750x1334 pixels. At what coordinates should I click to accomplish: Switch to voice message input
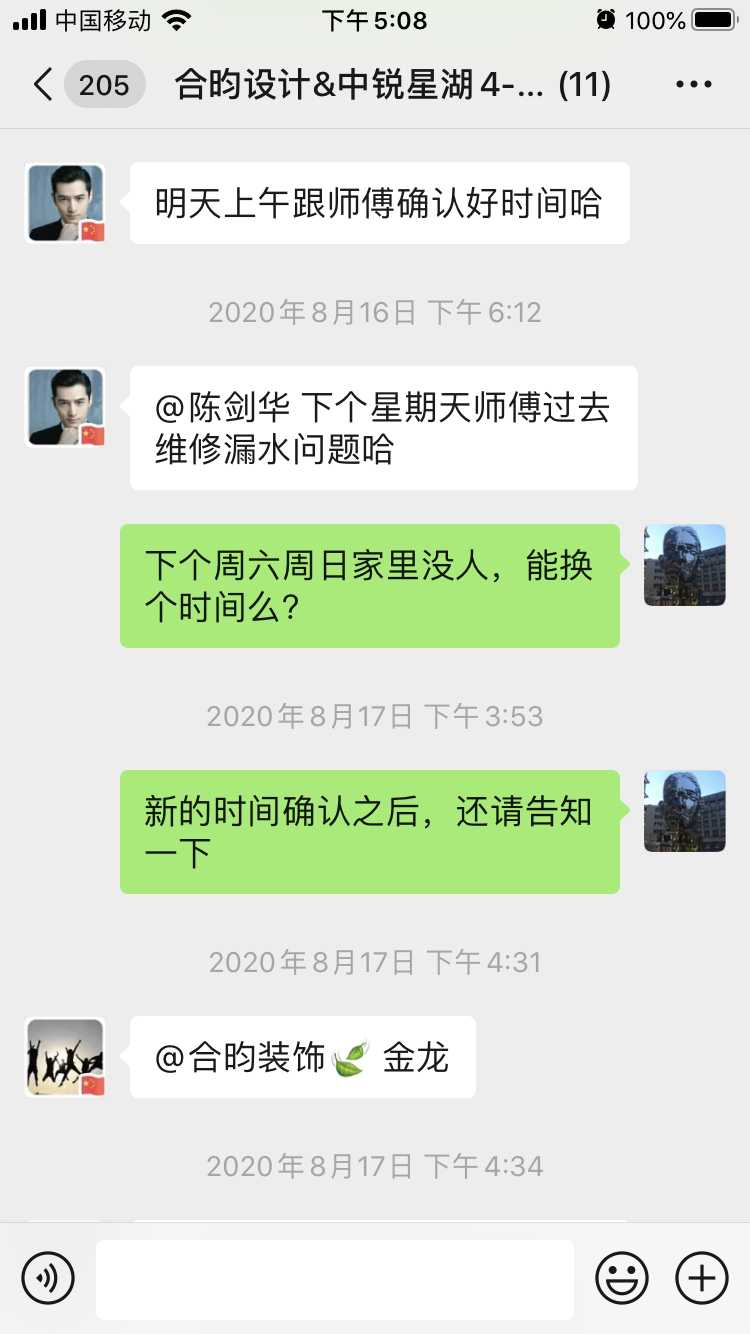48,1278
